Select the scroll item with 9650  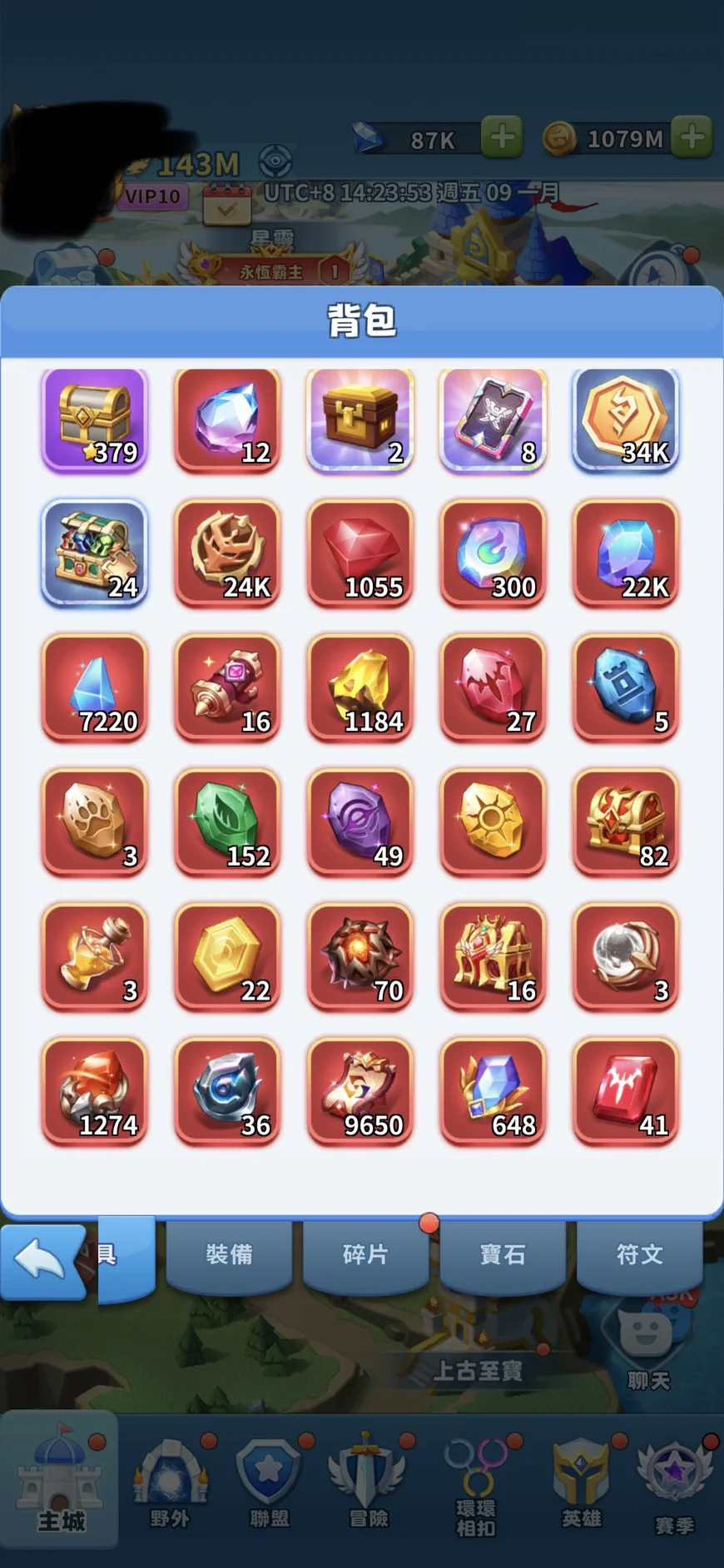click(x=360, y=1092)
